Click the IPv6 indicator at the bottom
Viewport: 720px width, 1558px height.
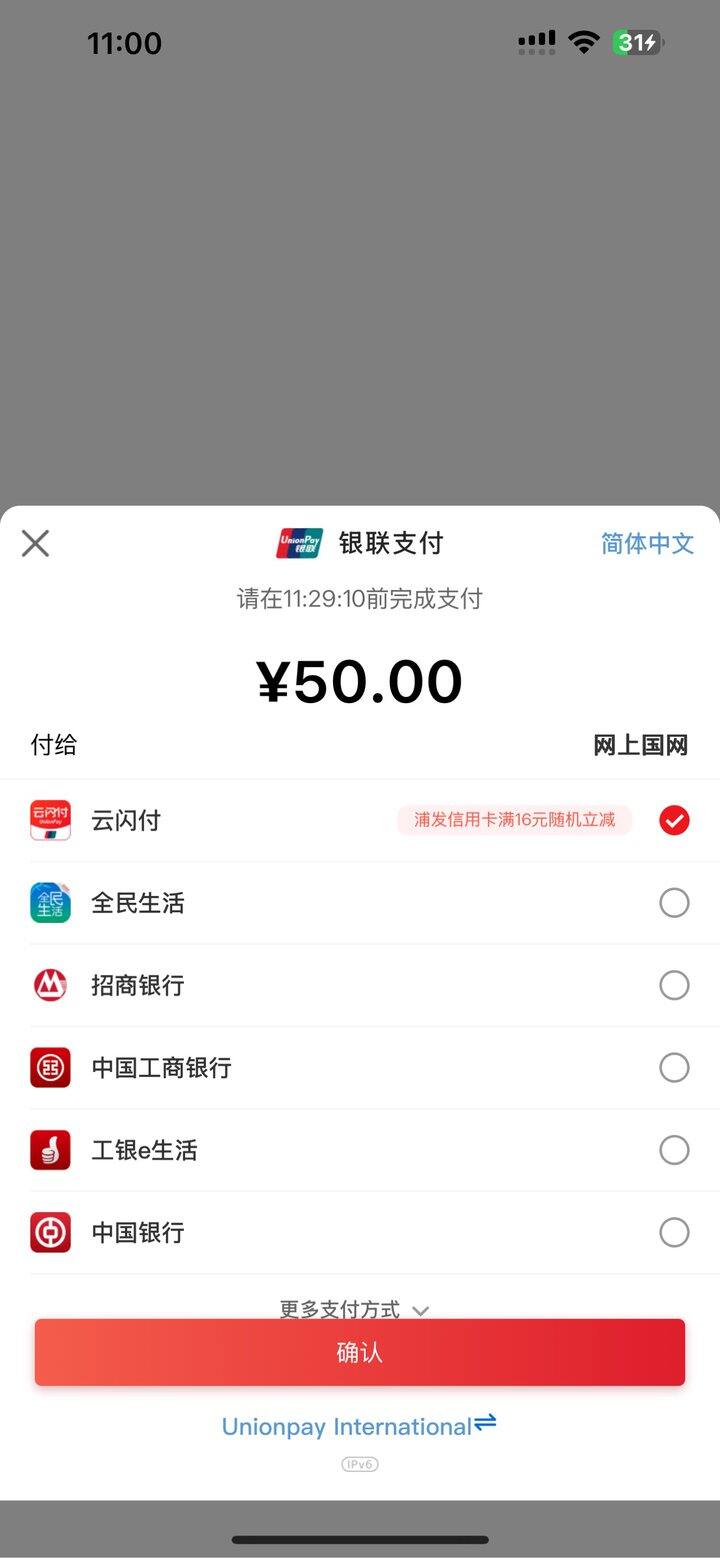(x=359, y=1463)
